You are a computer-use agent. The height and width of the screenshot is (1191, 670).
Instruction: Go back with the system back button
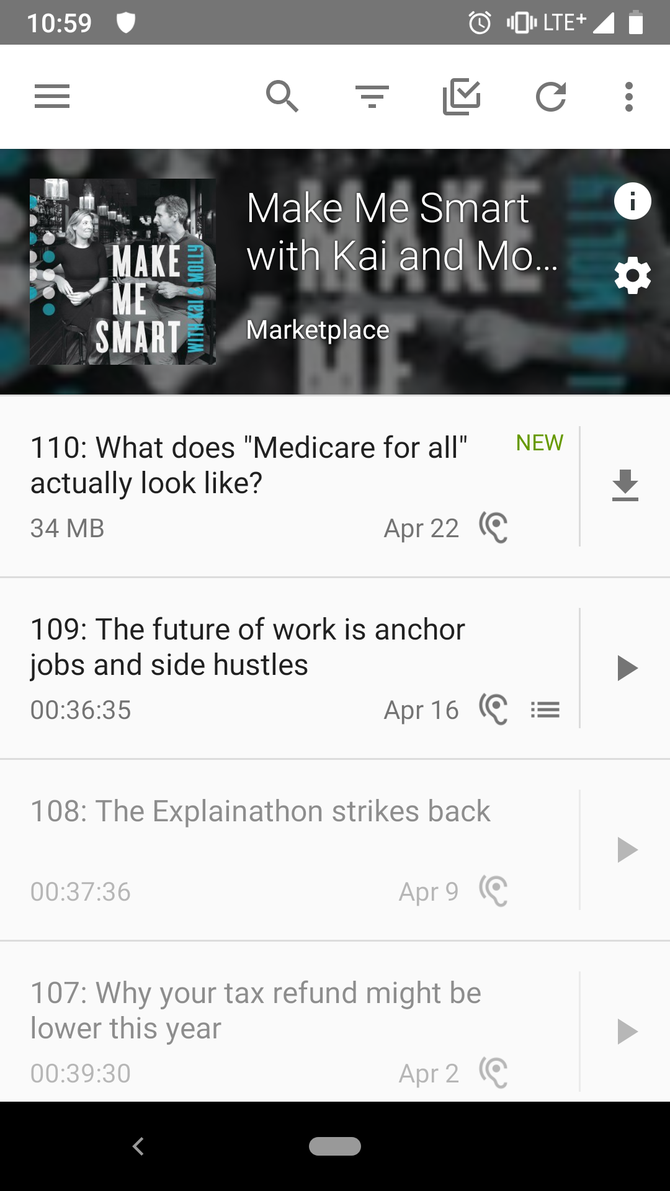[138, 1147]
